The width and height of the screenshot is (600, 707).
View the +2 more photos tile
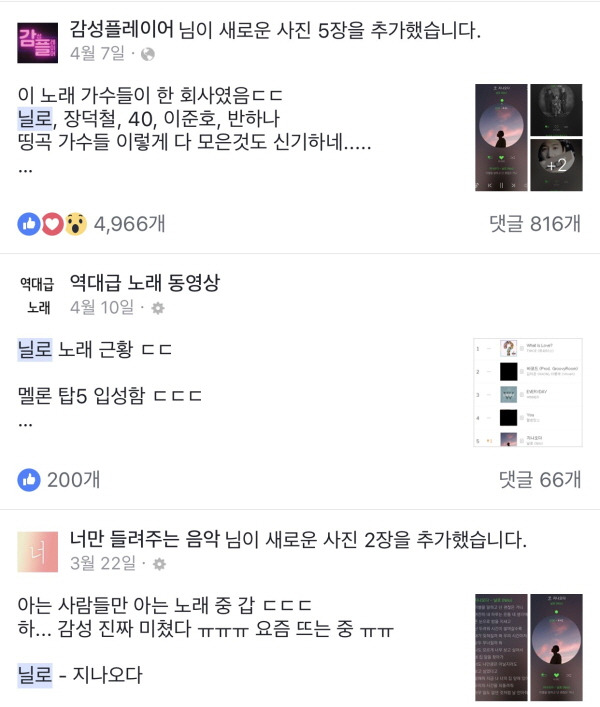coord(556,165)
